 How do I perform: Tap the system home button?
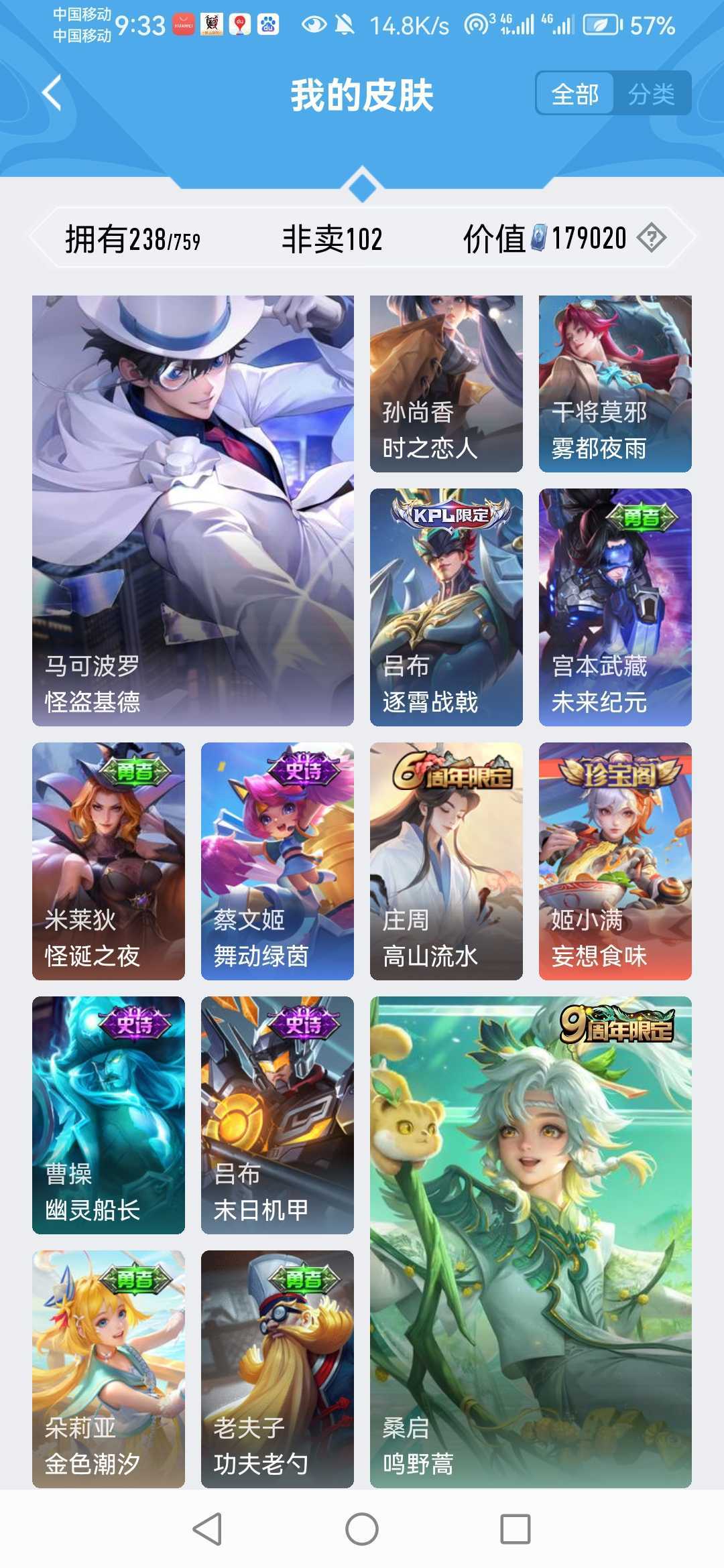point(362,1529)
